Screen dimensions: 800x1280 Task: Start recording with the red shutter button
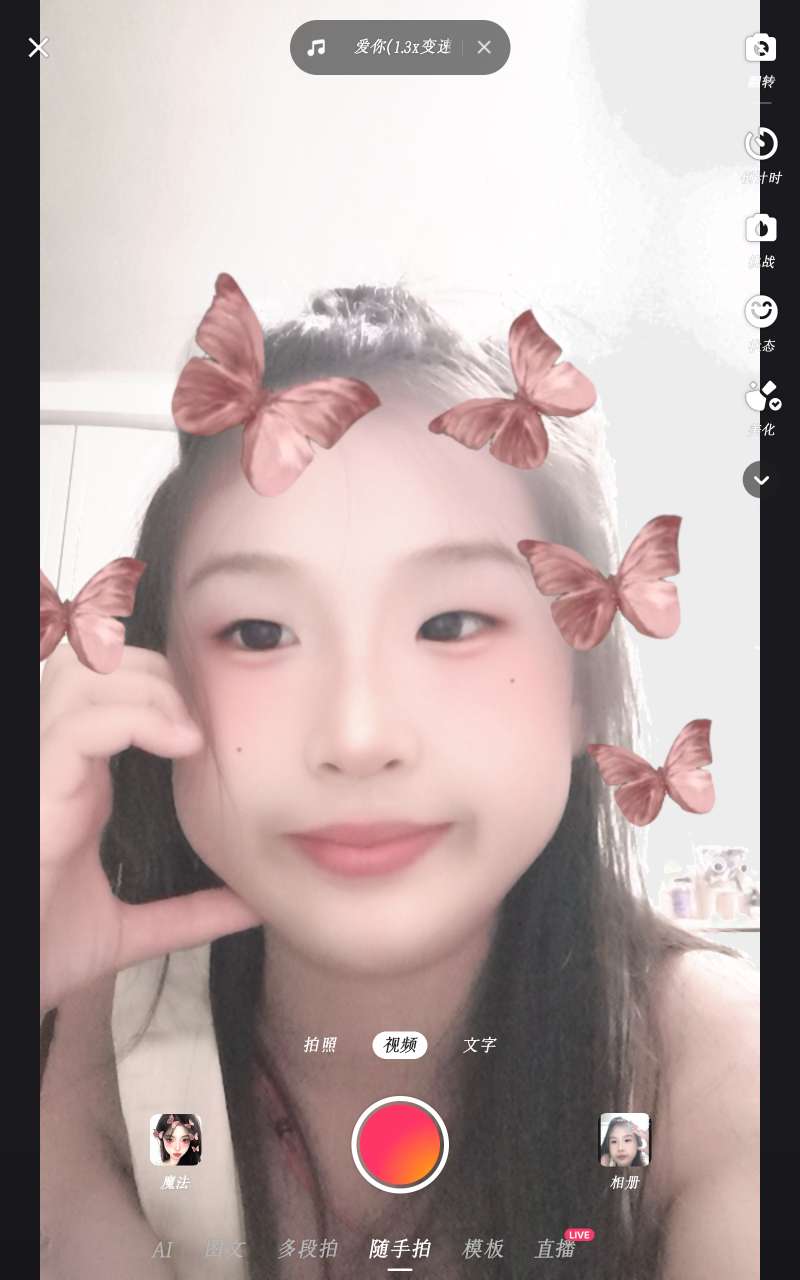pos(400,1145)
